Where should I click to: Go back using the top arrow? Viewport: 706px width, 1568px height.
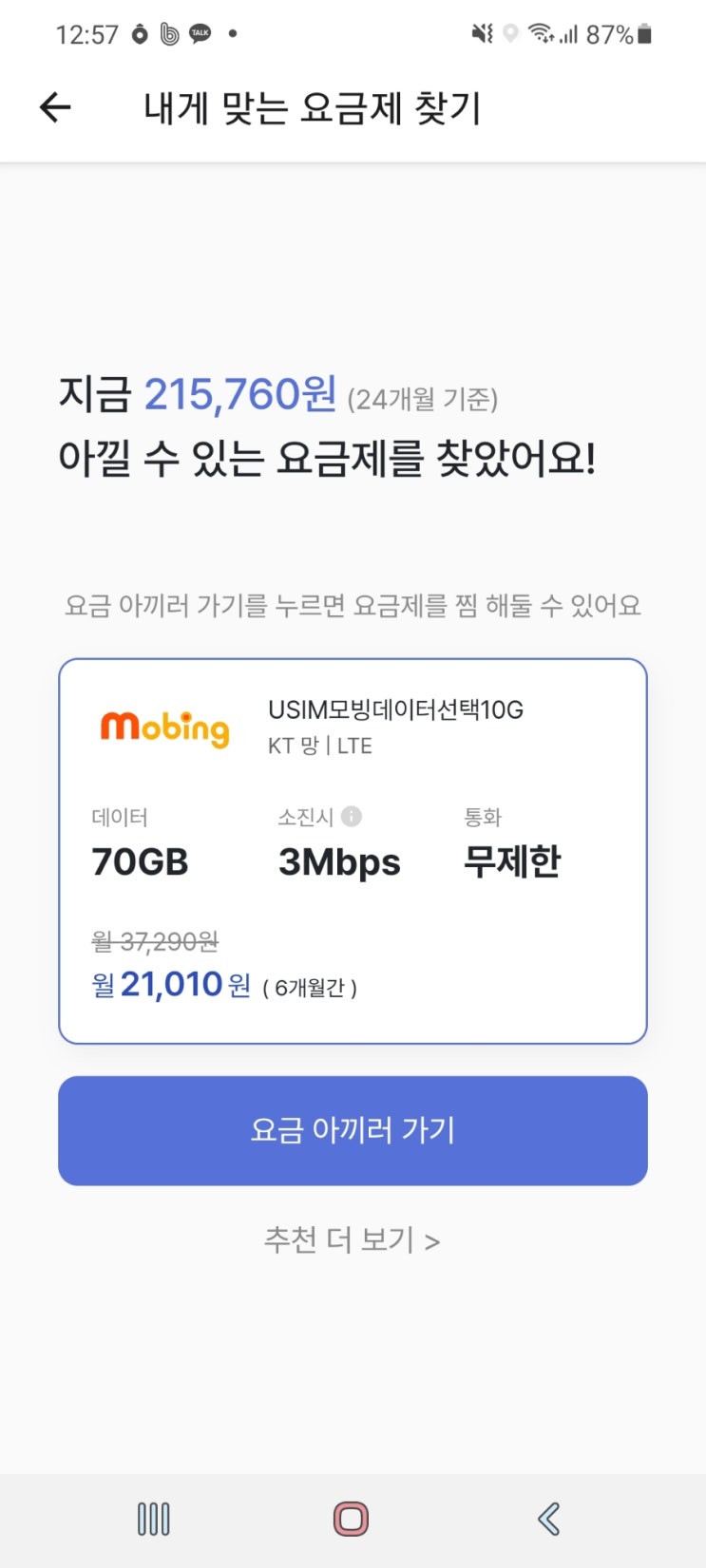pyautogui.click(x=55, y=108)
